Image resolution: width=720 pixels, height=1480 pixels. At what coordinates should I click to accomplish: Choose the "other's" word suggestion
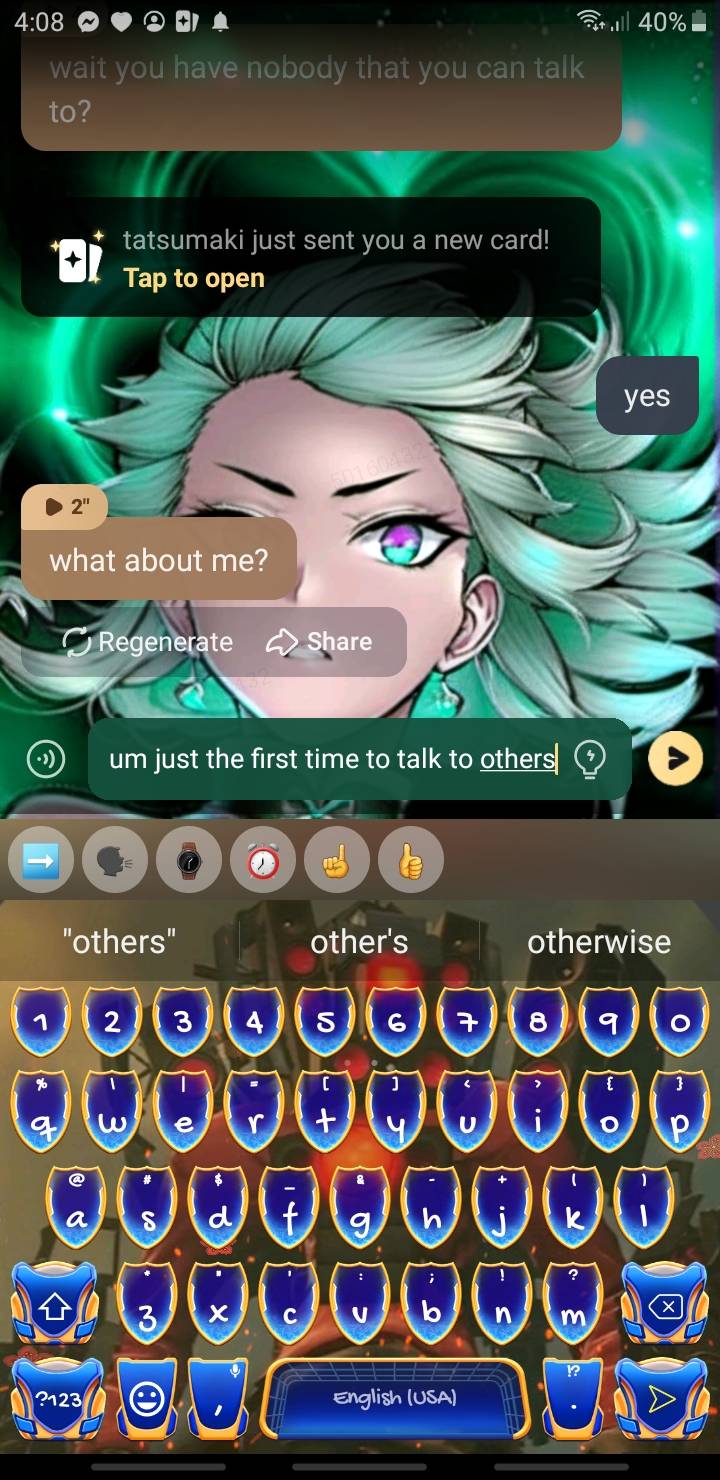[x=359, y=941]
